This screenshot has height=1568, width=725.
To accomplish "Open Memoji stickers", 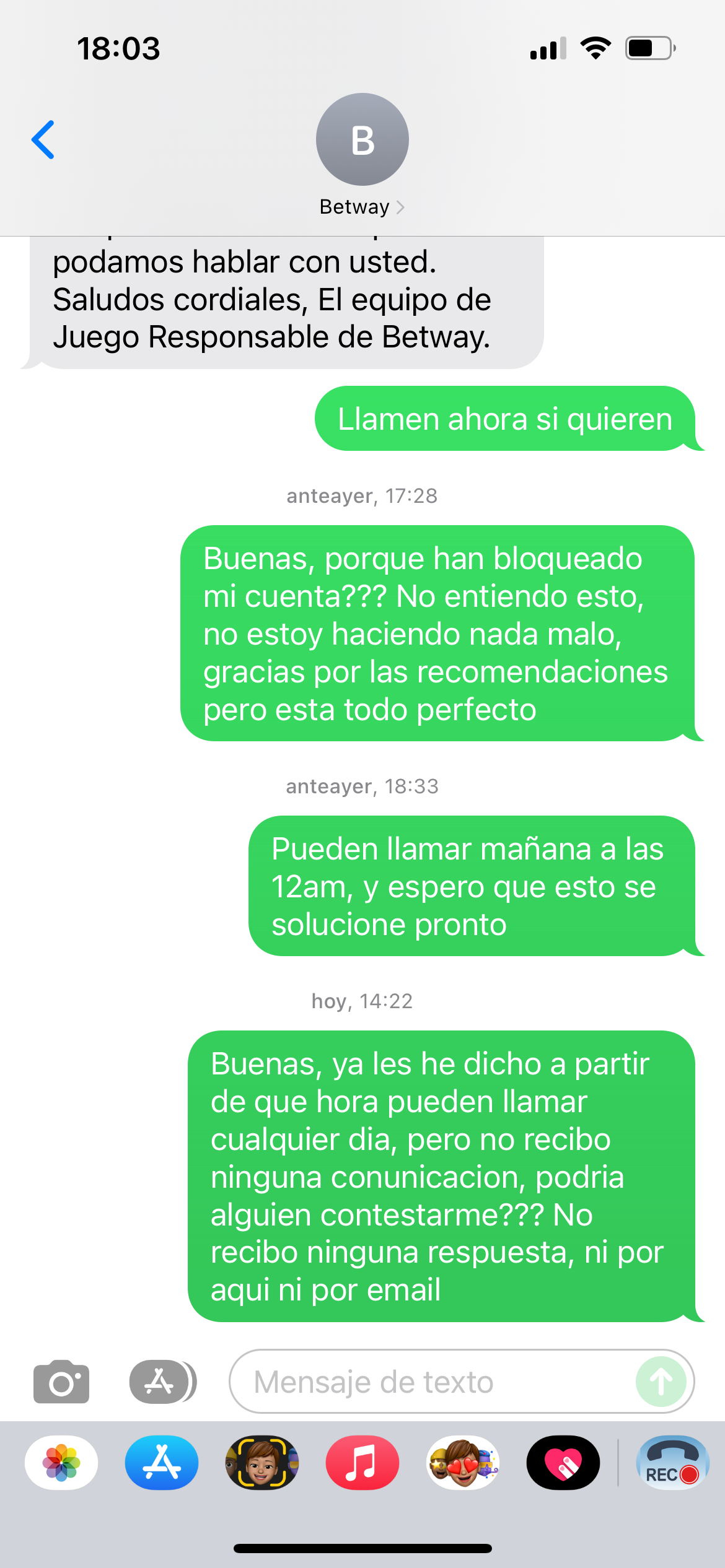I will [463, 1463].
